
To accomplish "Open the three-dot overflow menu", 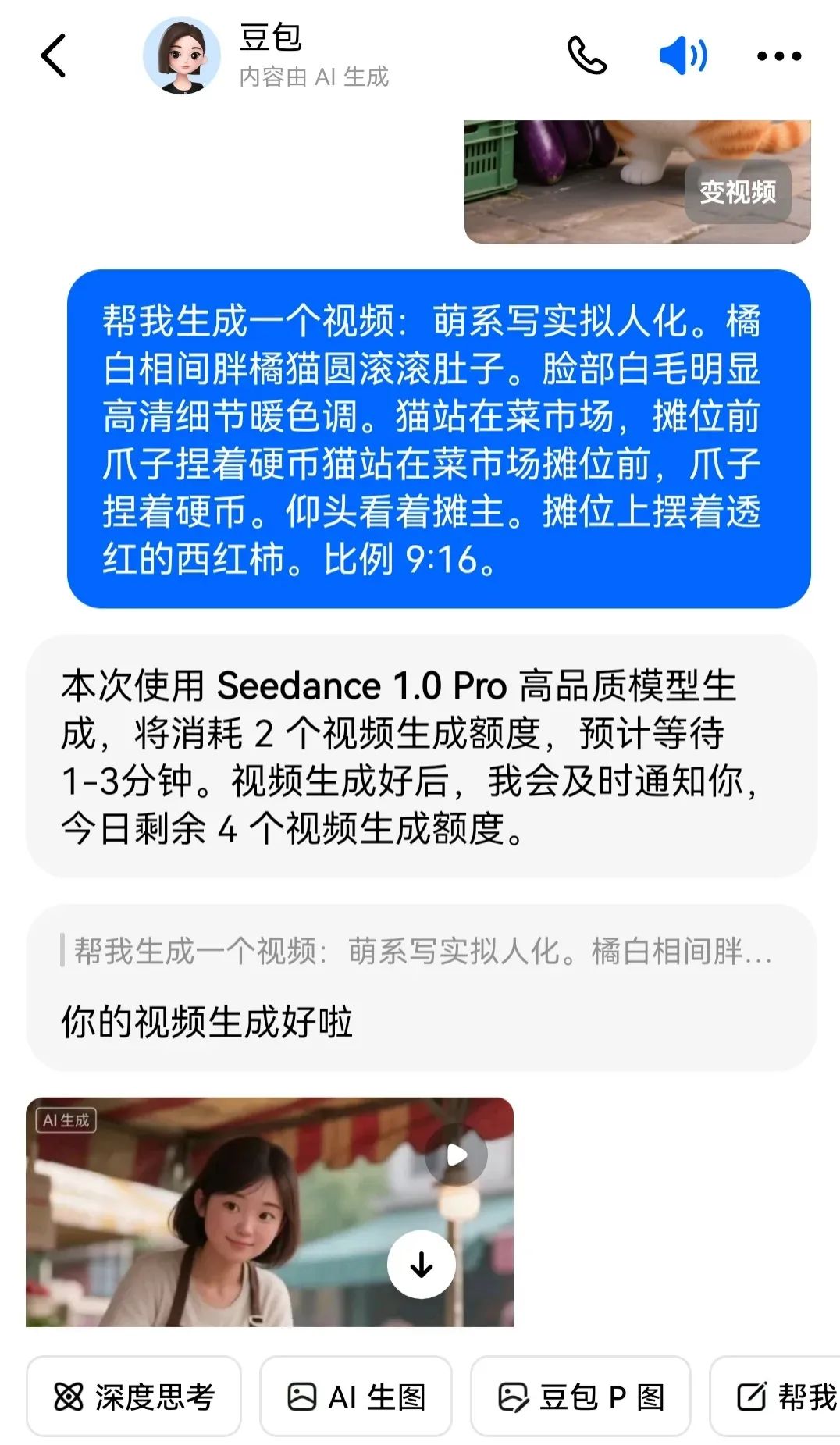I will [x=779, y=56].
